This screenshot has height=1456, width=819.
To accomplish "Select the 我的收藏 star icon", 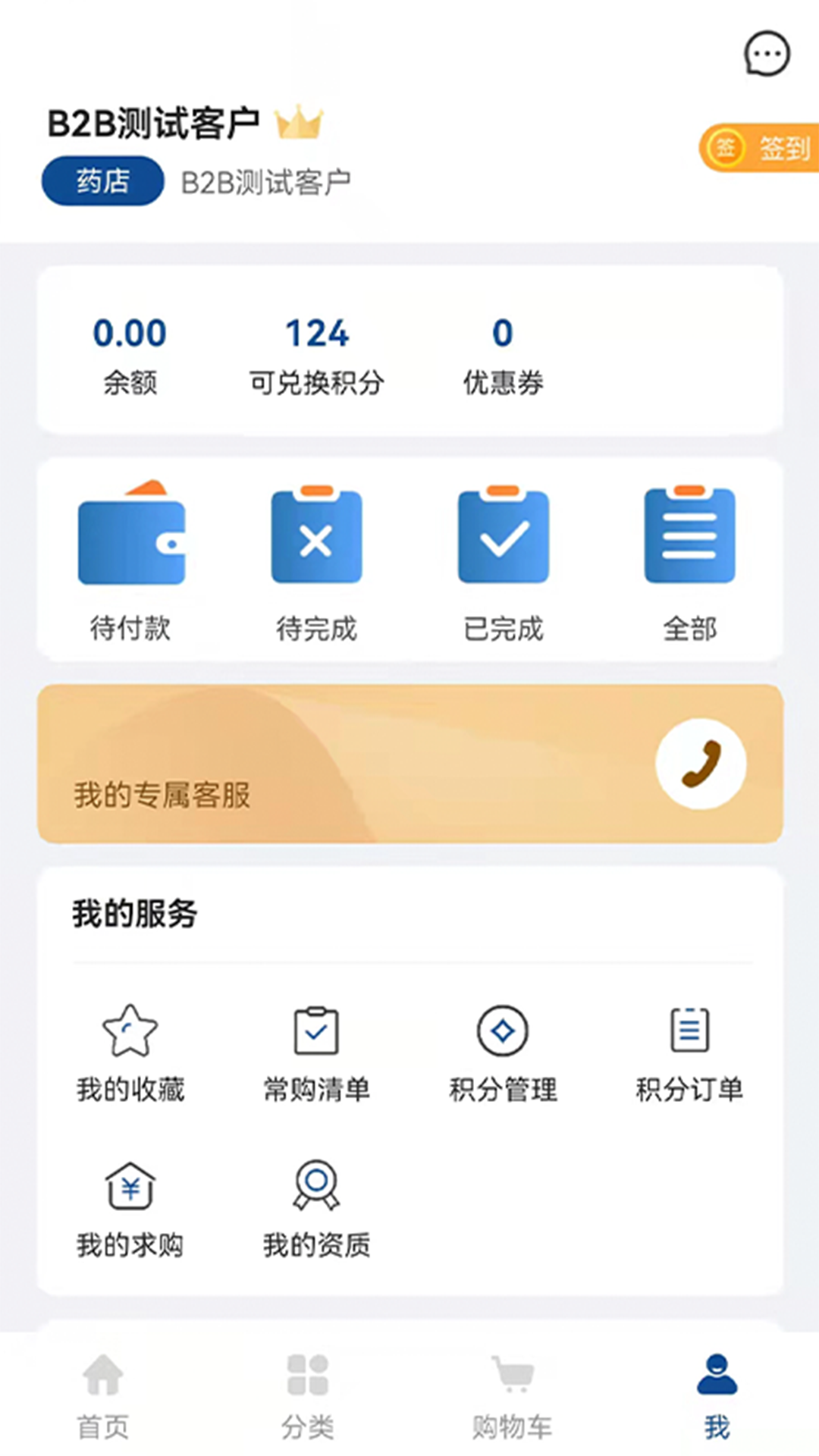I will click(129, 1031).
